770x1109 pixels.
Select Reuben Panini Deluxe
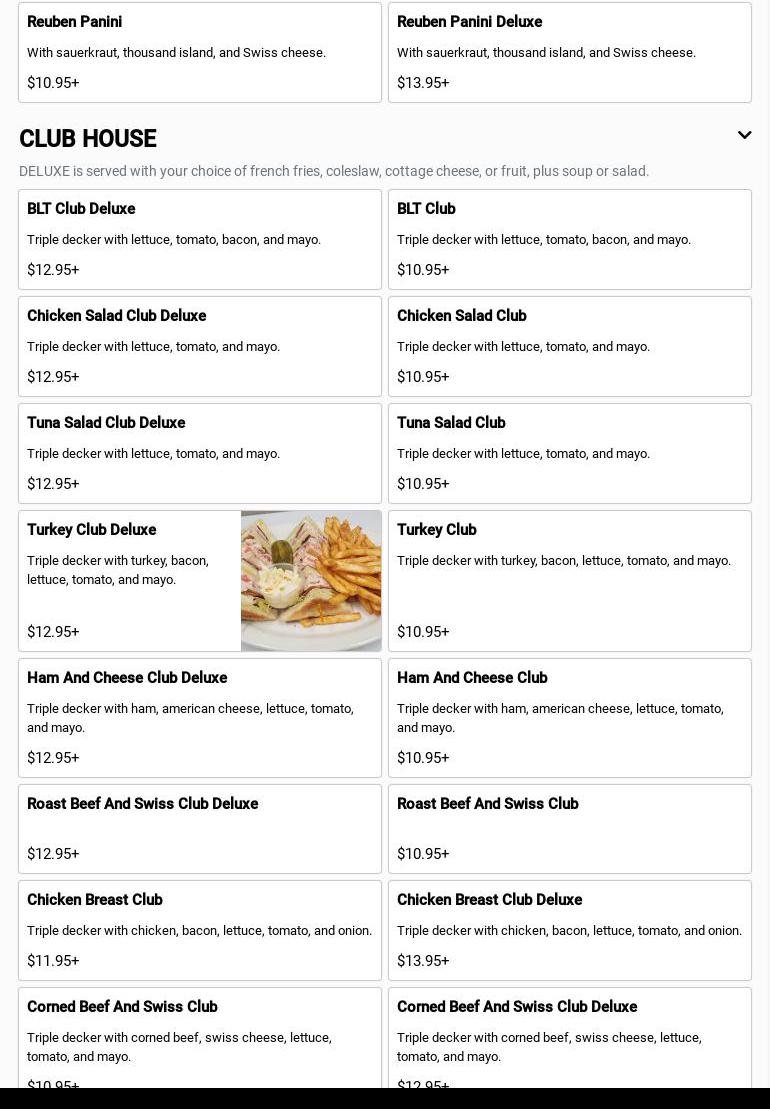pyautogui.click(x=570, y=52)
